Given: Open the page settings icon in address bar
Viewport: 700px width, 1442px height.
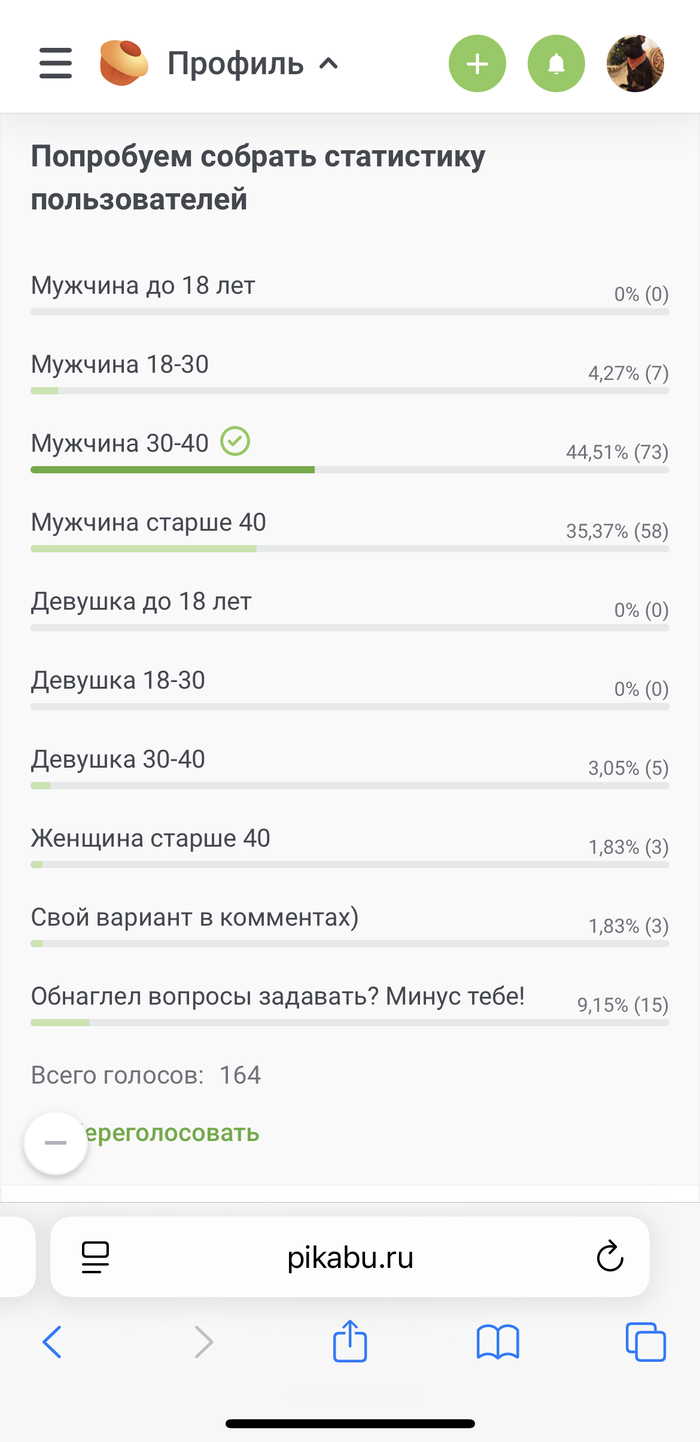Looking at the screenshot, I should (x=96, y=1257).
